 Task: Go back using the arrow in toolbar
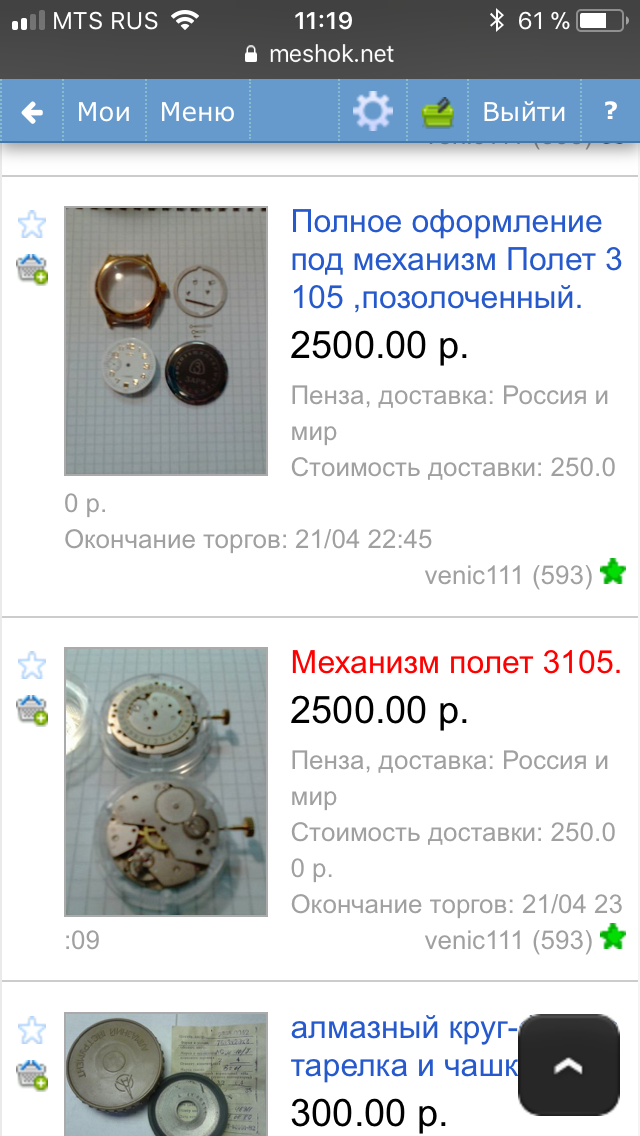(32, 112)
